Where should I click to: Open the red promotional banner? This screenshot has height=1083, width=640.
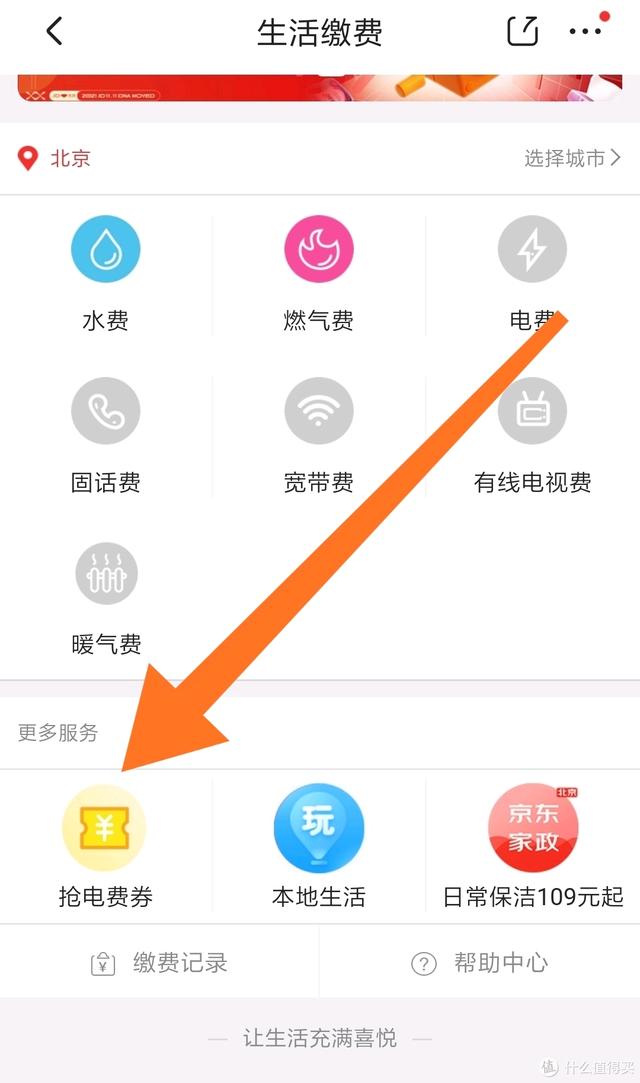click(320, 88)
